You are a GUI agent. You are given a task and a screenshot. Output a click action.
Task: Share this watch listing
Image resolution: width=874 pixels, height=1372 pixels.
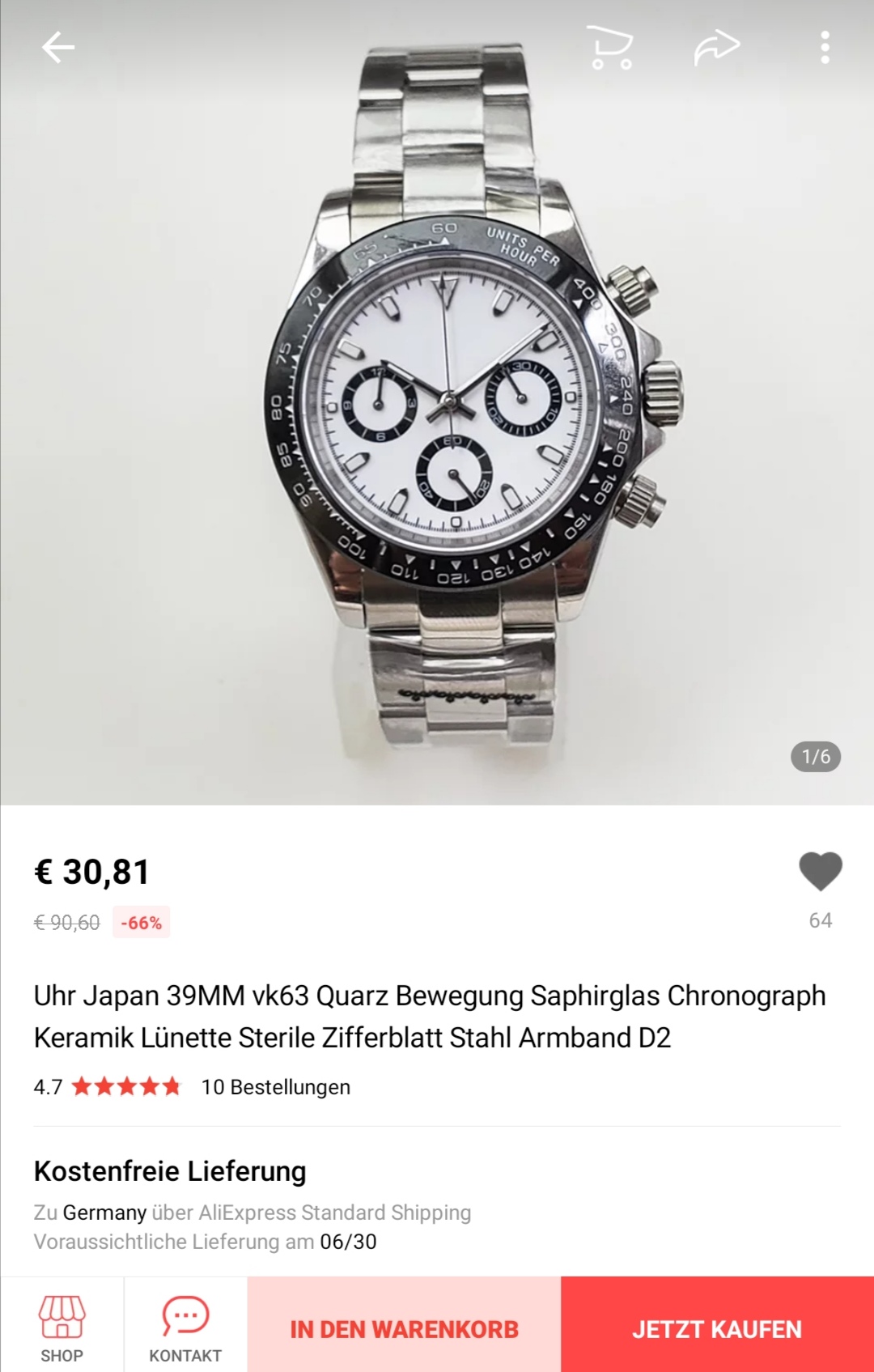tap(716, 48)
